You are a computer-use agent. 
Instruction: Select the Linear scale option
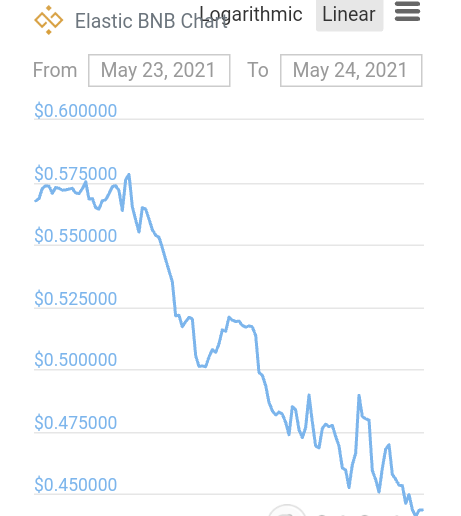tap(349, 15)
